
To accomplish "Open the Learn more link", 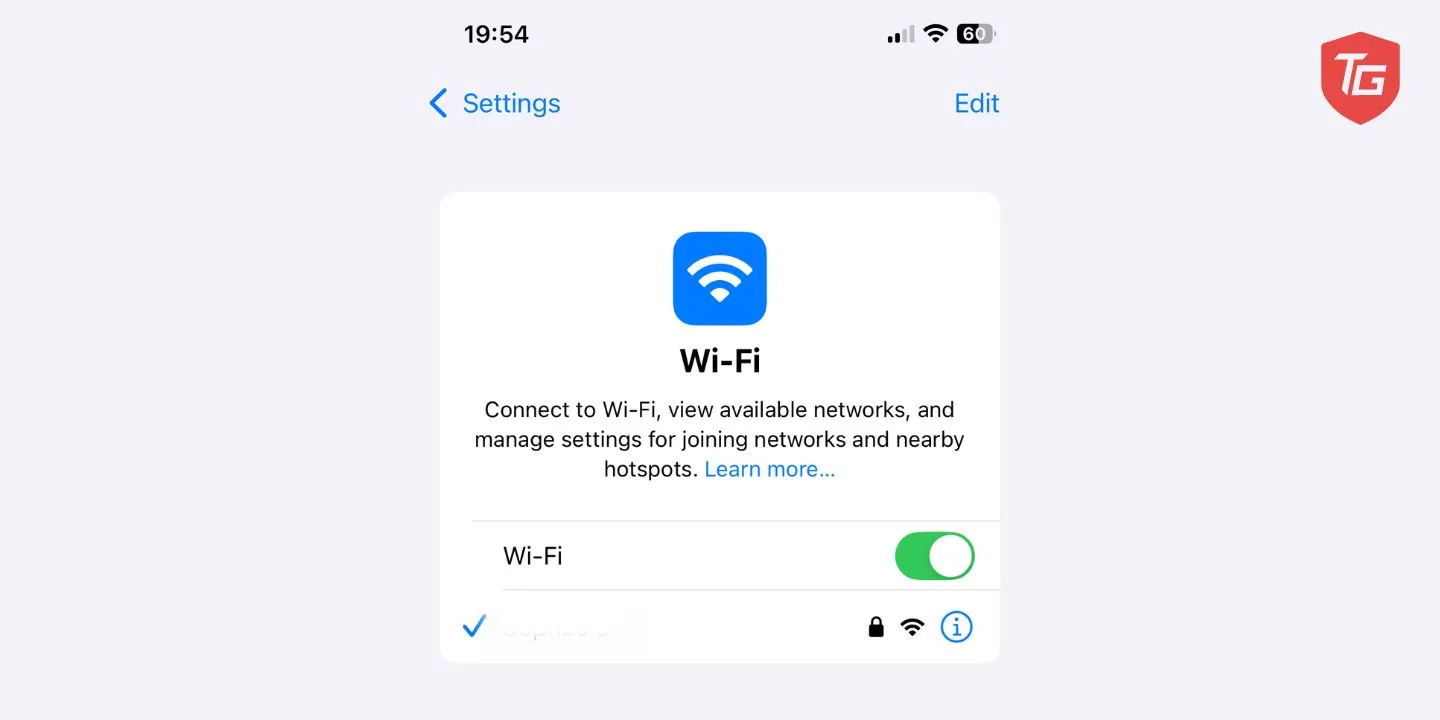I will tap(769, 469).
